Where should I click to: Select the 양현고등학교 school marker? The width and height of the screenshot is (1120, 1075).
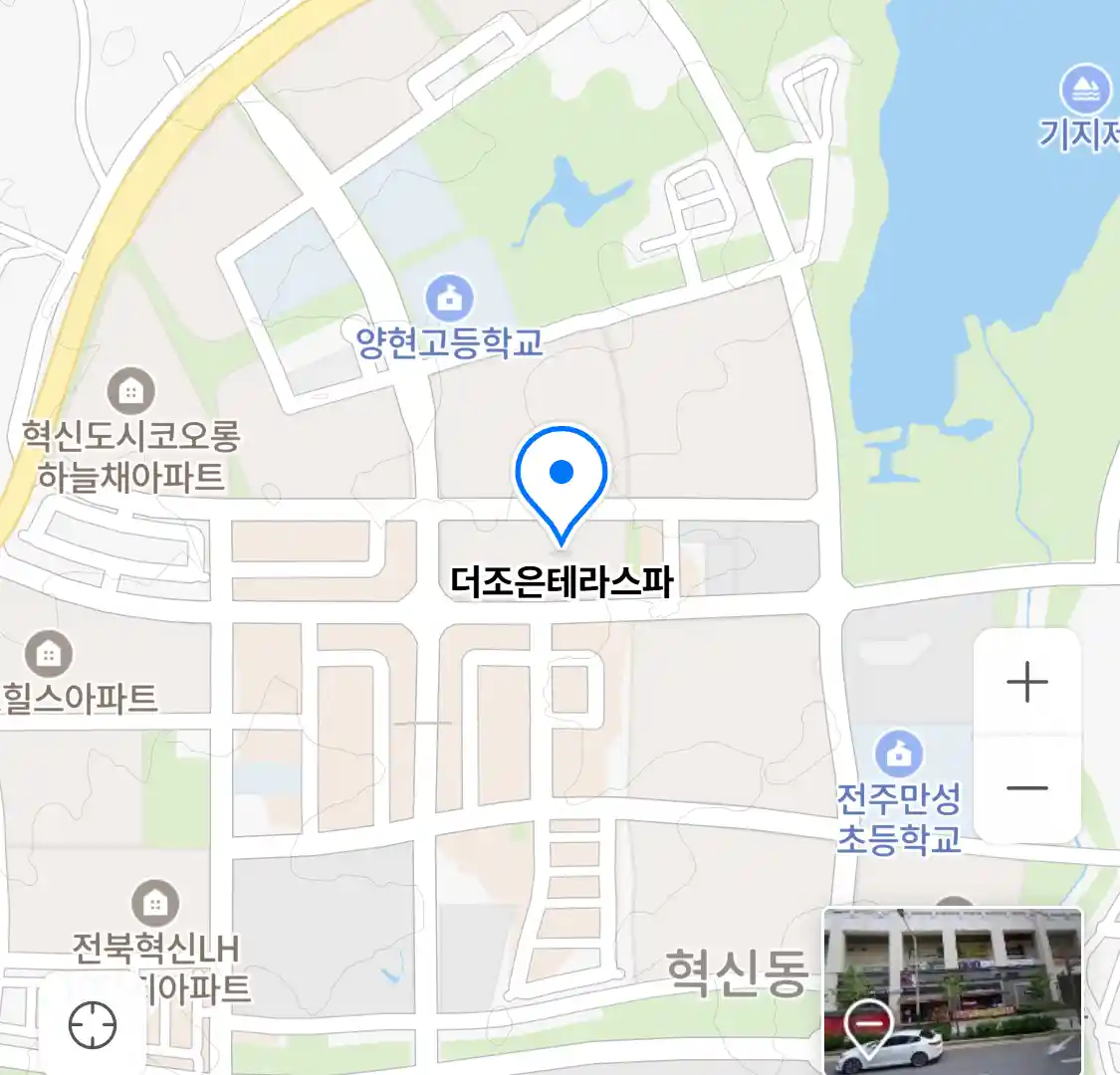[449, 299]
